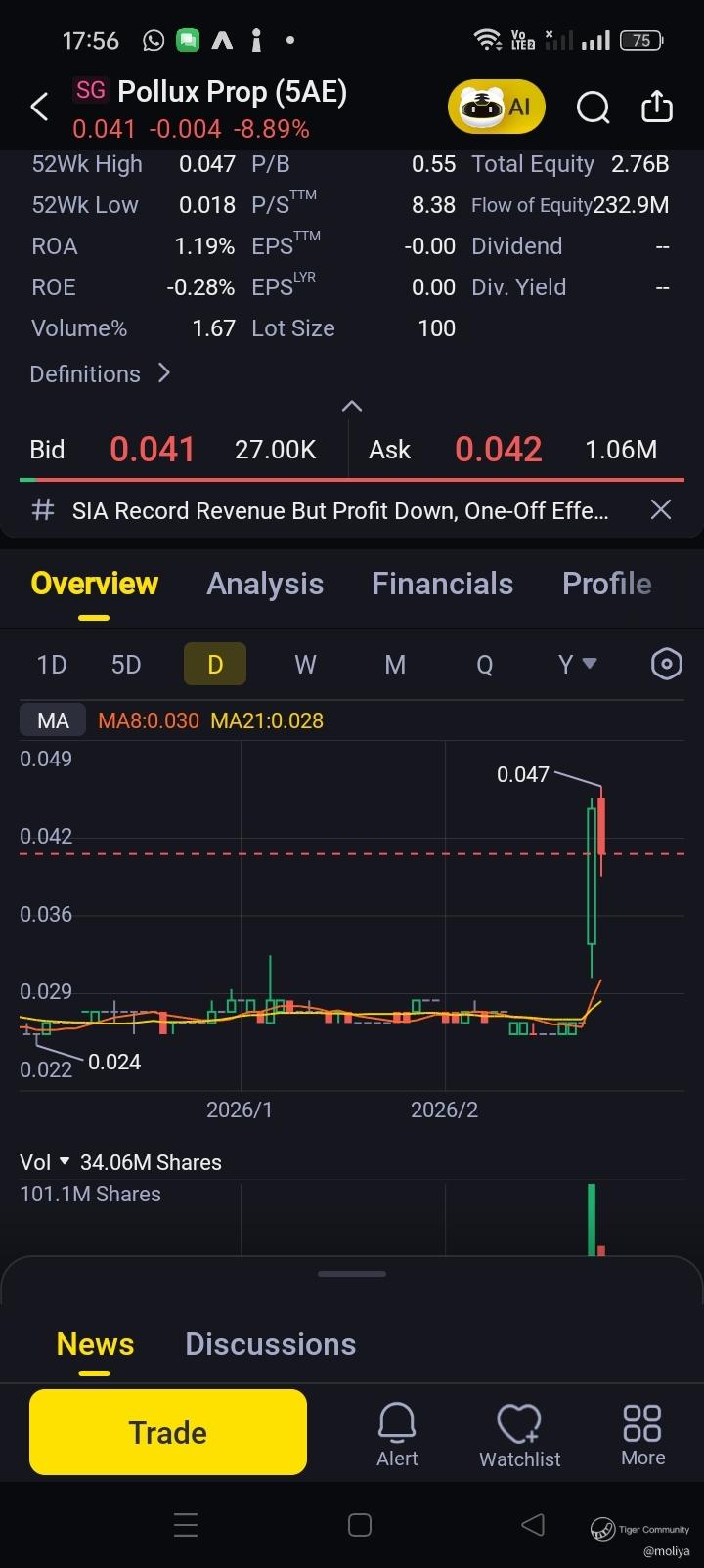Go back from Pollux Prop page
The width and height of the screenshot is (704, 1568).
click(x=39, y=107)
